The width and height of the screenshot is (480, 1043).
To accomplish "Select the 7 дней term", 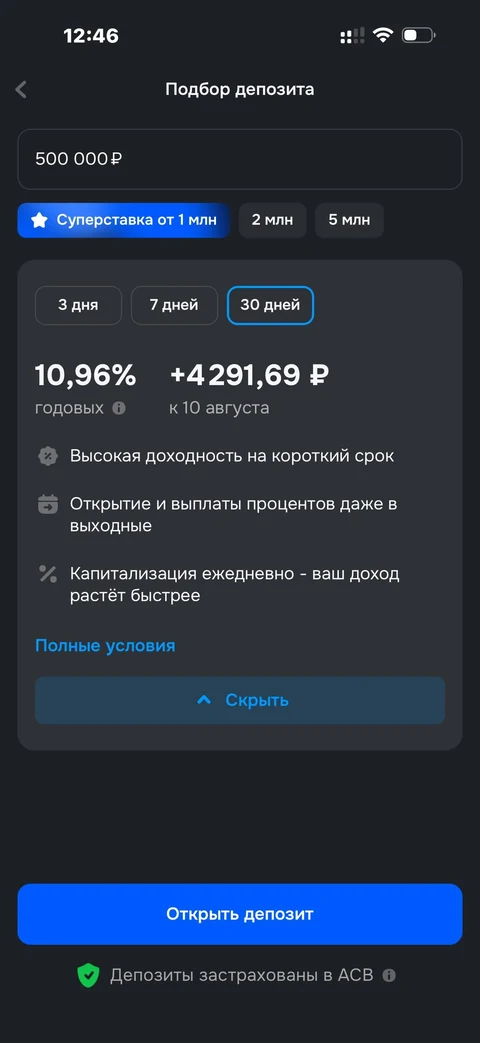I will coord(174,305).
